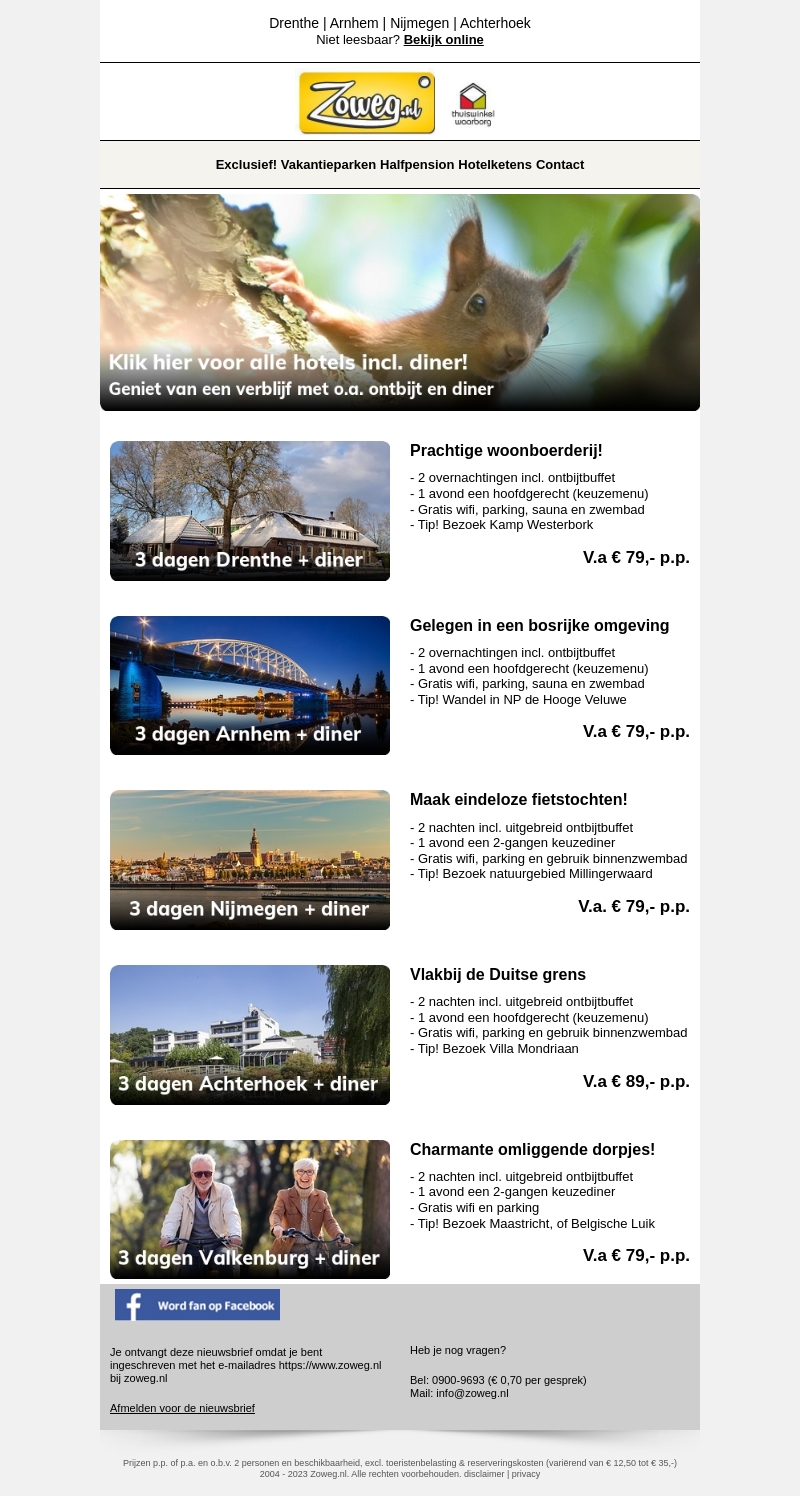
Task: Open the disclaimer link in the footer
Action: [x=484, y=1474]
